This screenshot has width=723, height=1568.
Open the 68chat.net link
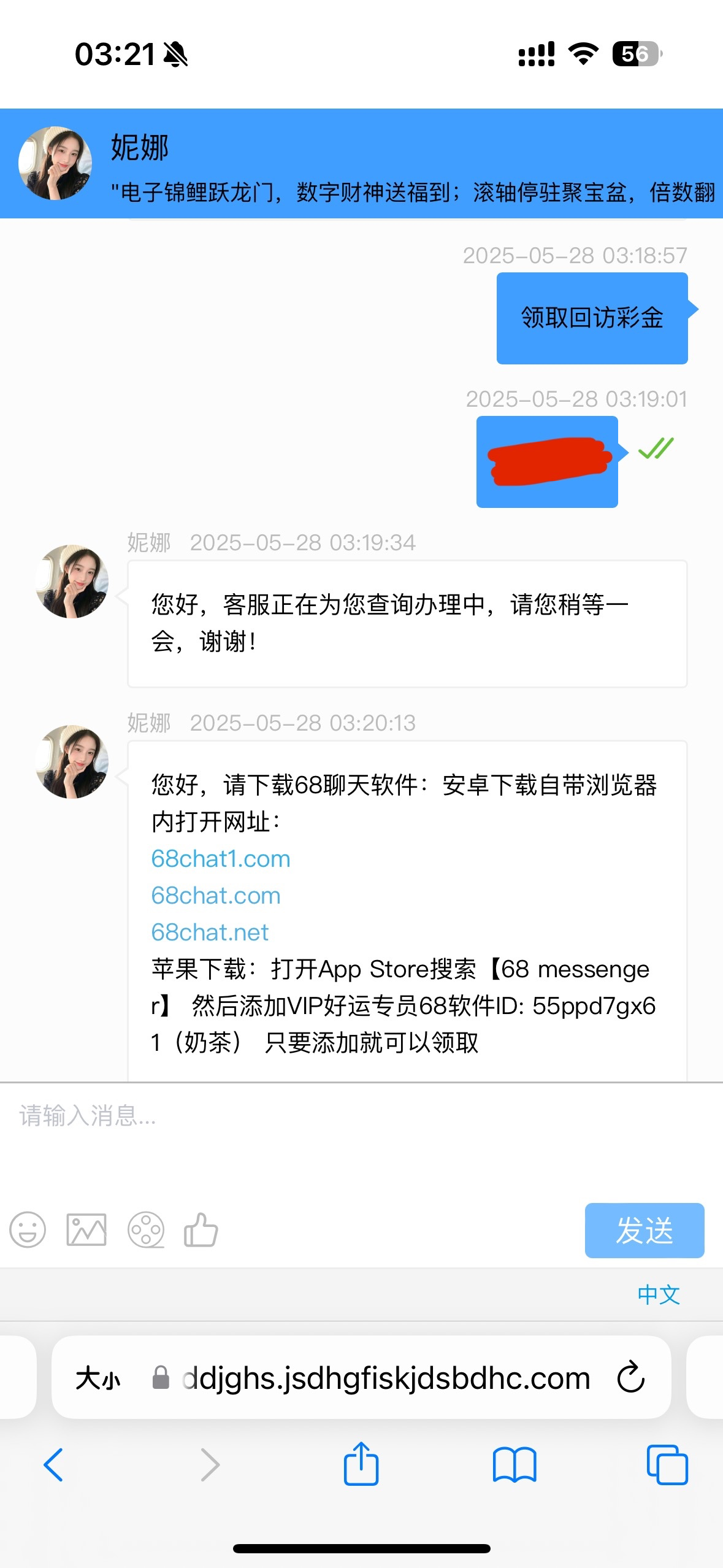[x=210, y=932]
